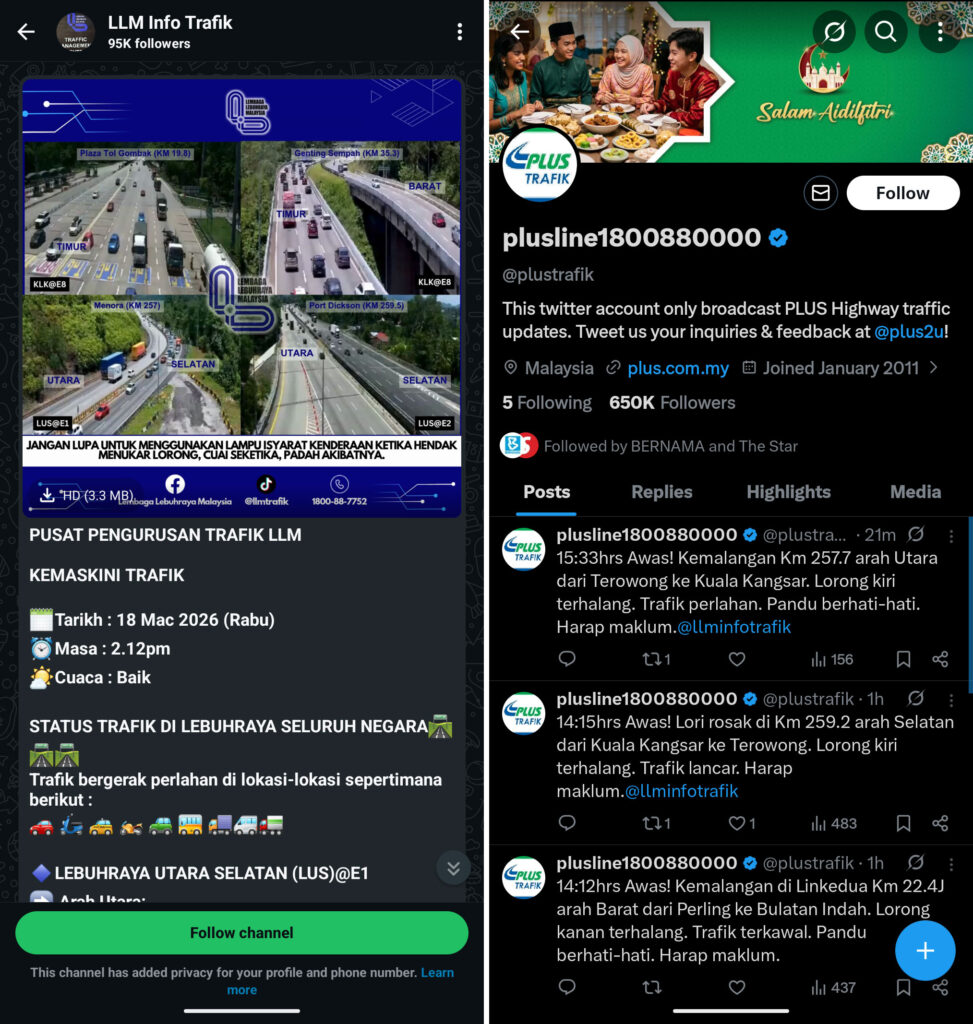Open LLM Info Trafik channel overflow menu
Screen dimensions: 973x1024
coord(459,32)
